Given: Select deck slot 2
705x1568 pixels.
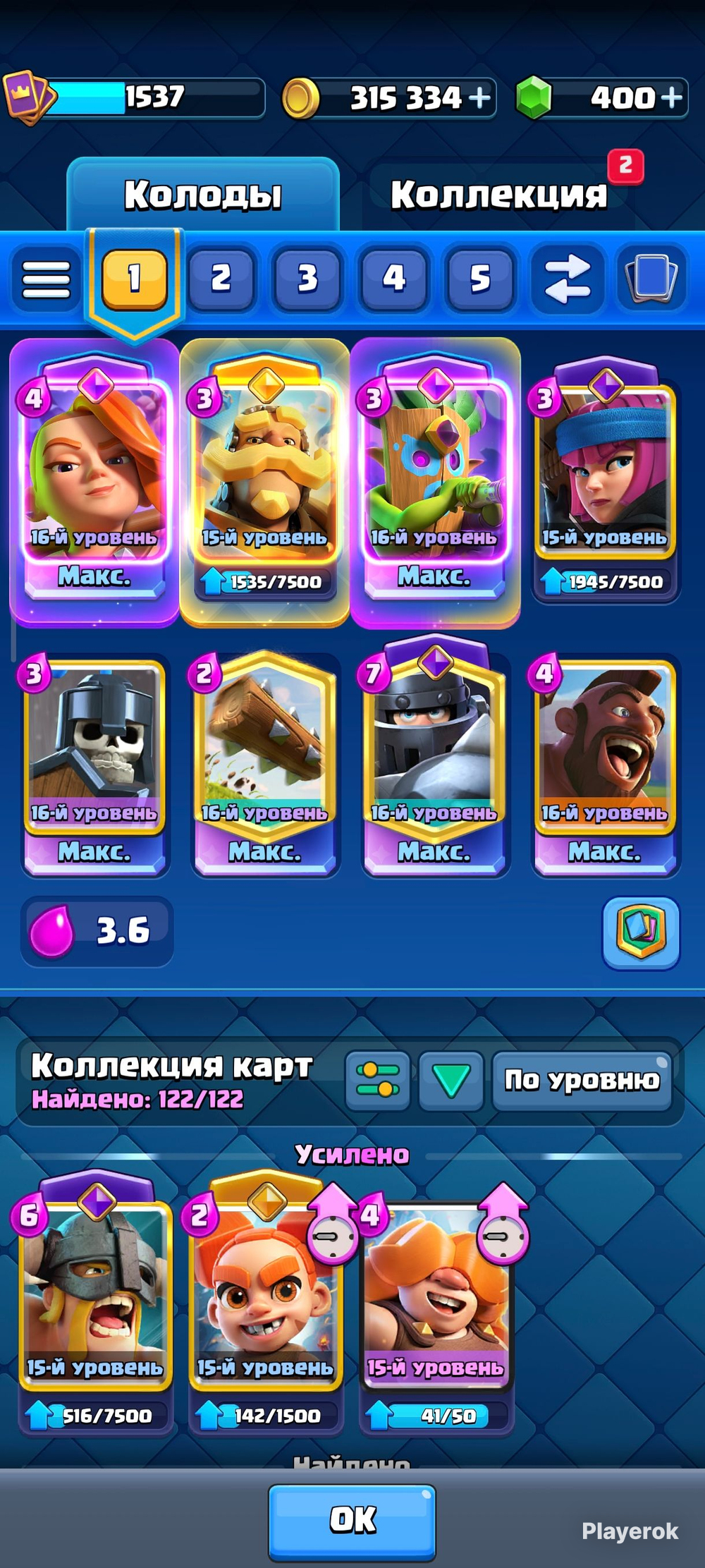Looking at the screenshot, I should click(221, 279).
